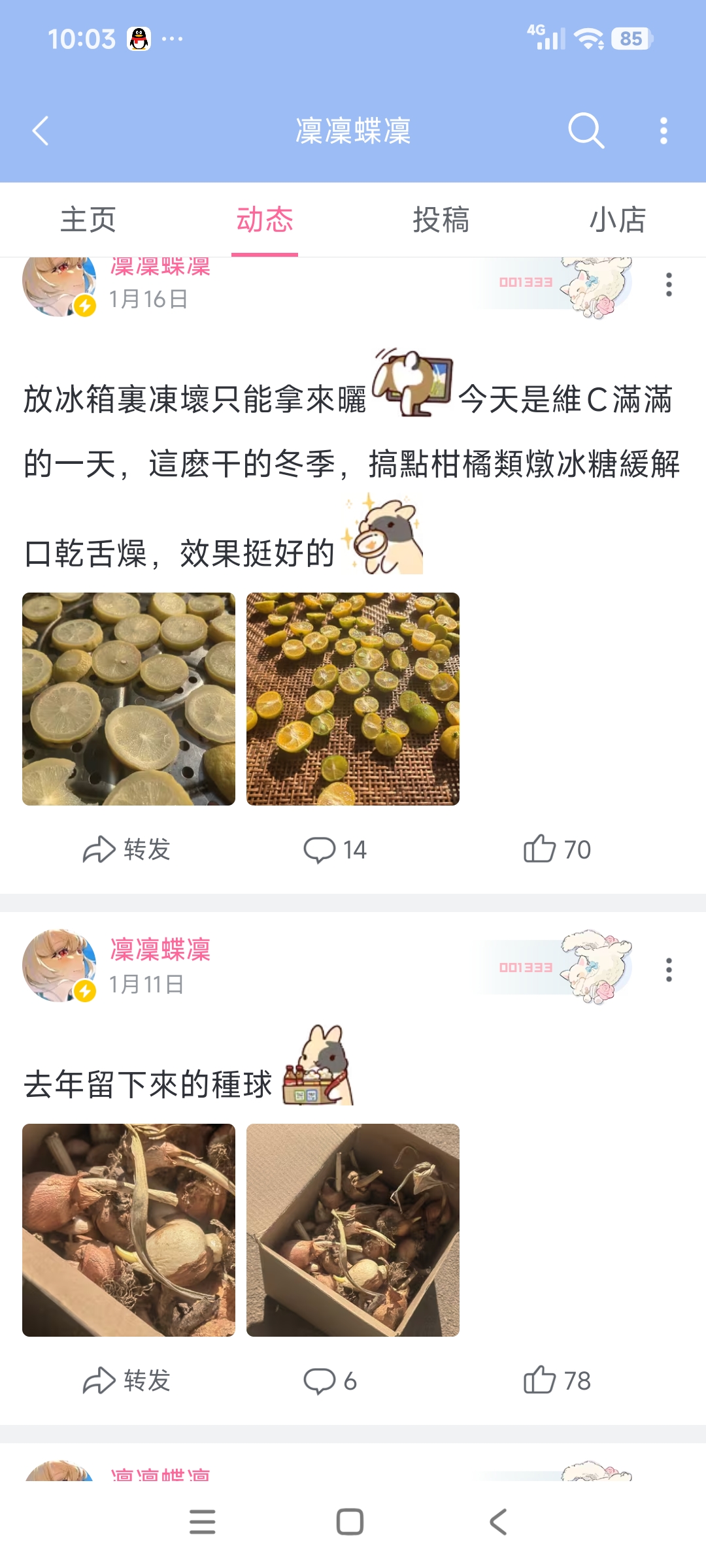Image resolution: width=706 pixels, height=1568 pixels.
Task: Open the app bar overflow menu
Action: 664,131
